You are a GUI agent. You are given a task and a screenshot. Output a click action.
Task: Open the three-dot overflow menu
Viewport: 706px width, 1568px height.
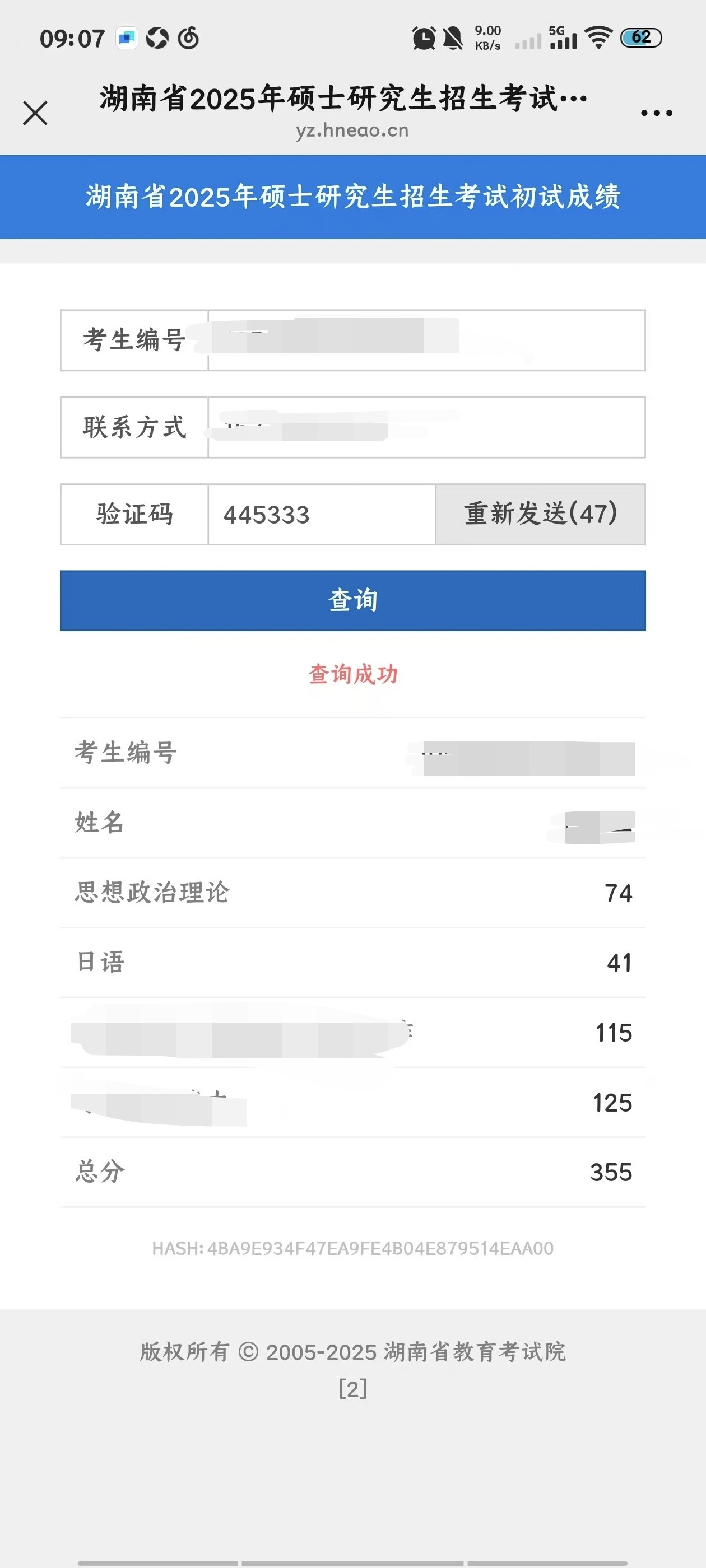click(x=657, y=113)
